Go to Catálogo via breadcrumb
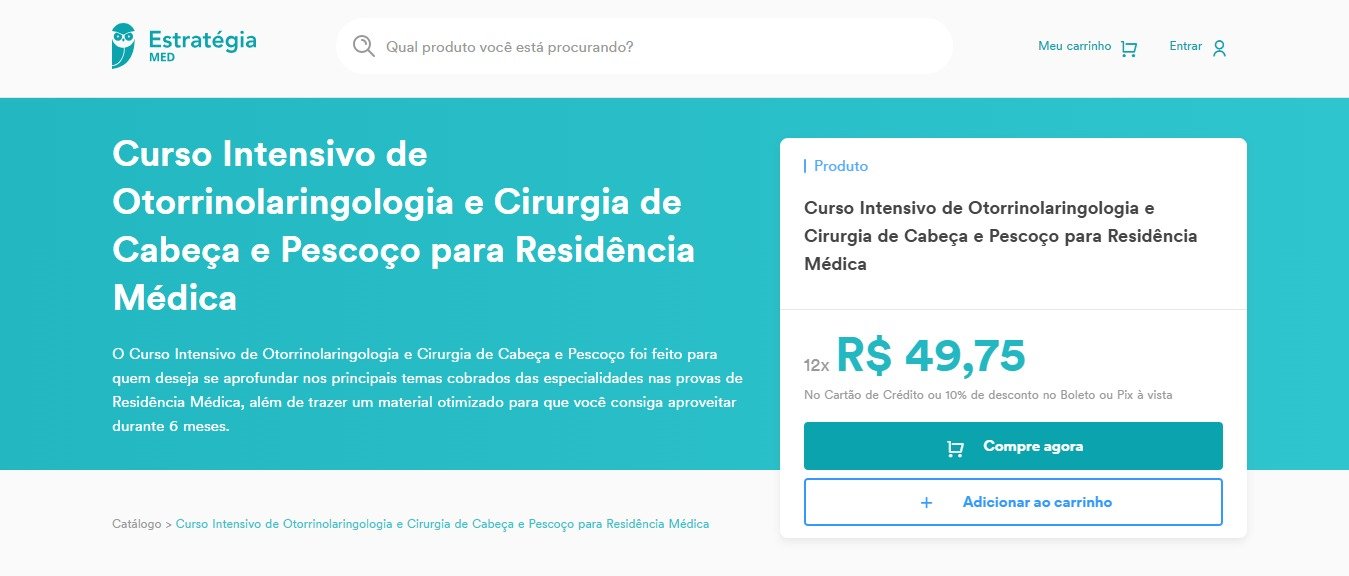Screen dimensions: 1349x576 pyautogui.click(x=136, y=524)
